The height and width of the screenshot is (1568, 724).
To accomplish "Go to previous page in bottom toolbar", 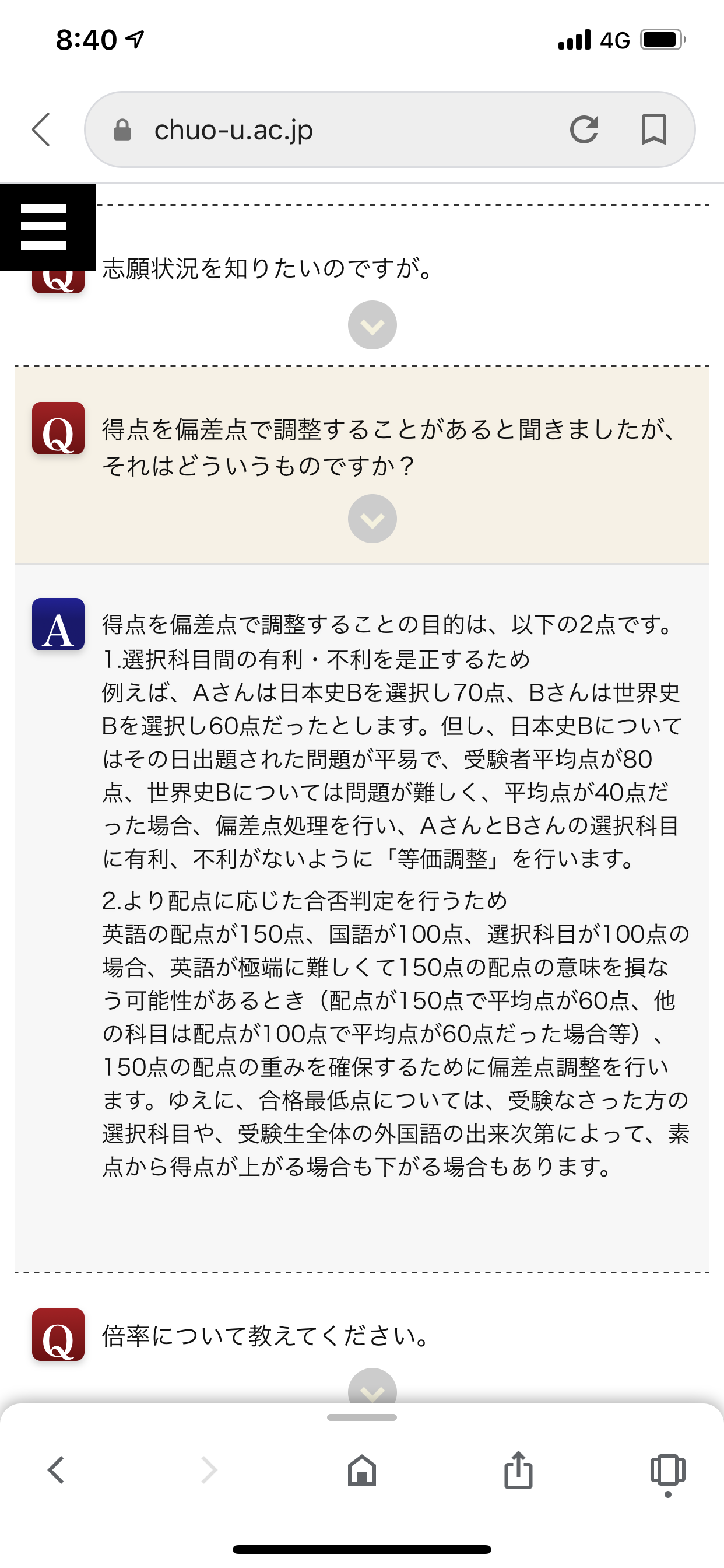I will pyautogui.click(x=56, y=1471).
